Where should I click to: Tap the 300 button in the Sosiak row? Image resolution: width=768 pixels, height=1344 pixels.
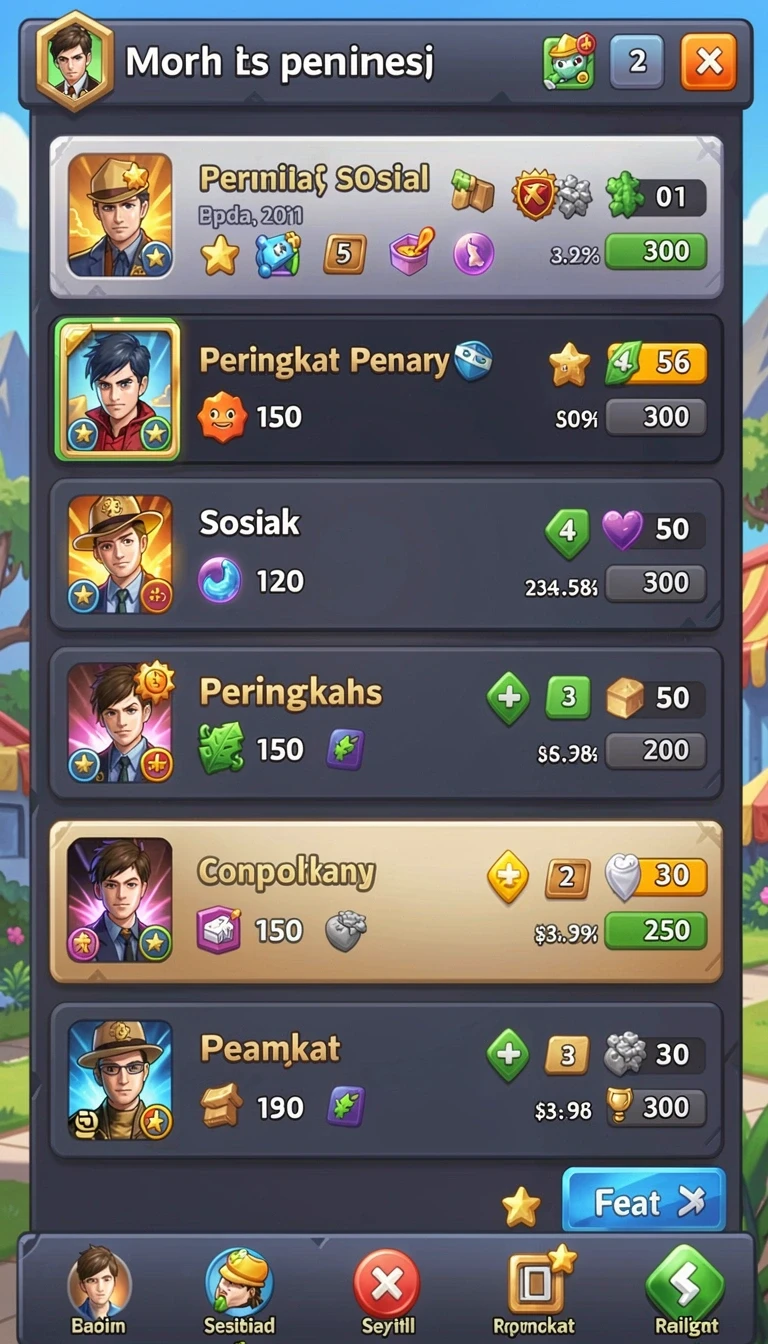(656, 583)
